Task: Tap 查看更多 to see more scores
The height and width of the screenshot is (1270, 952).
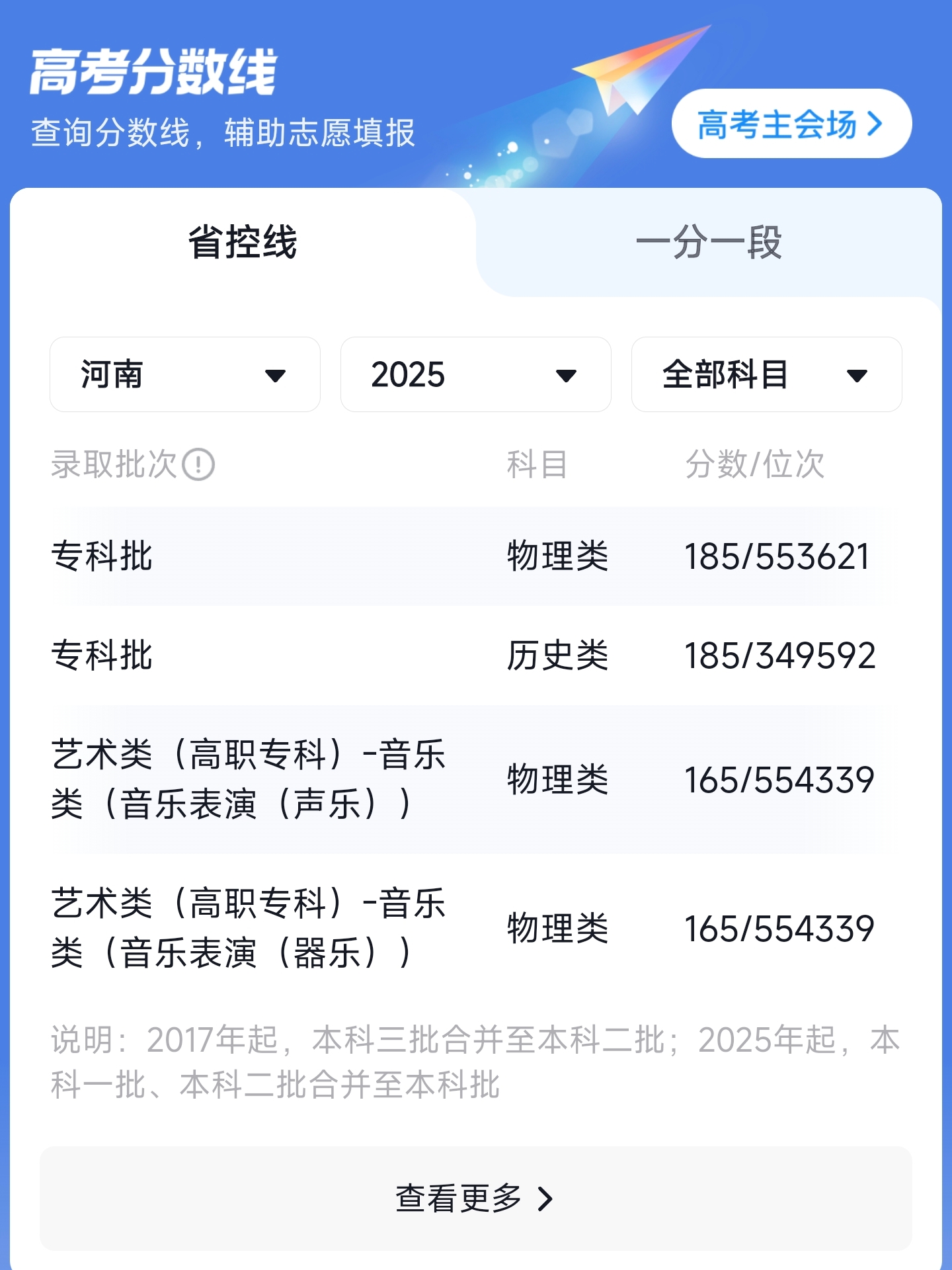Action: pos(476,1198)
